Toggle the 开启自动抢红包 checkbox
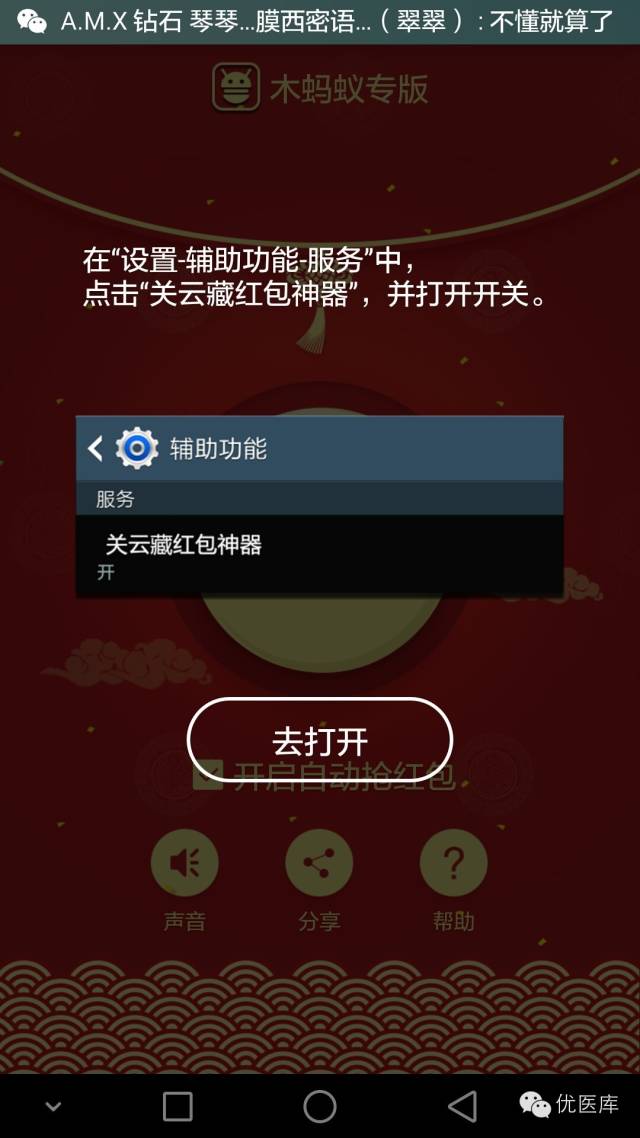The height and width of the screenshot is (1138, 640). point(208,775)
